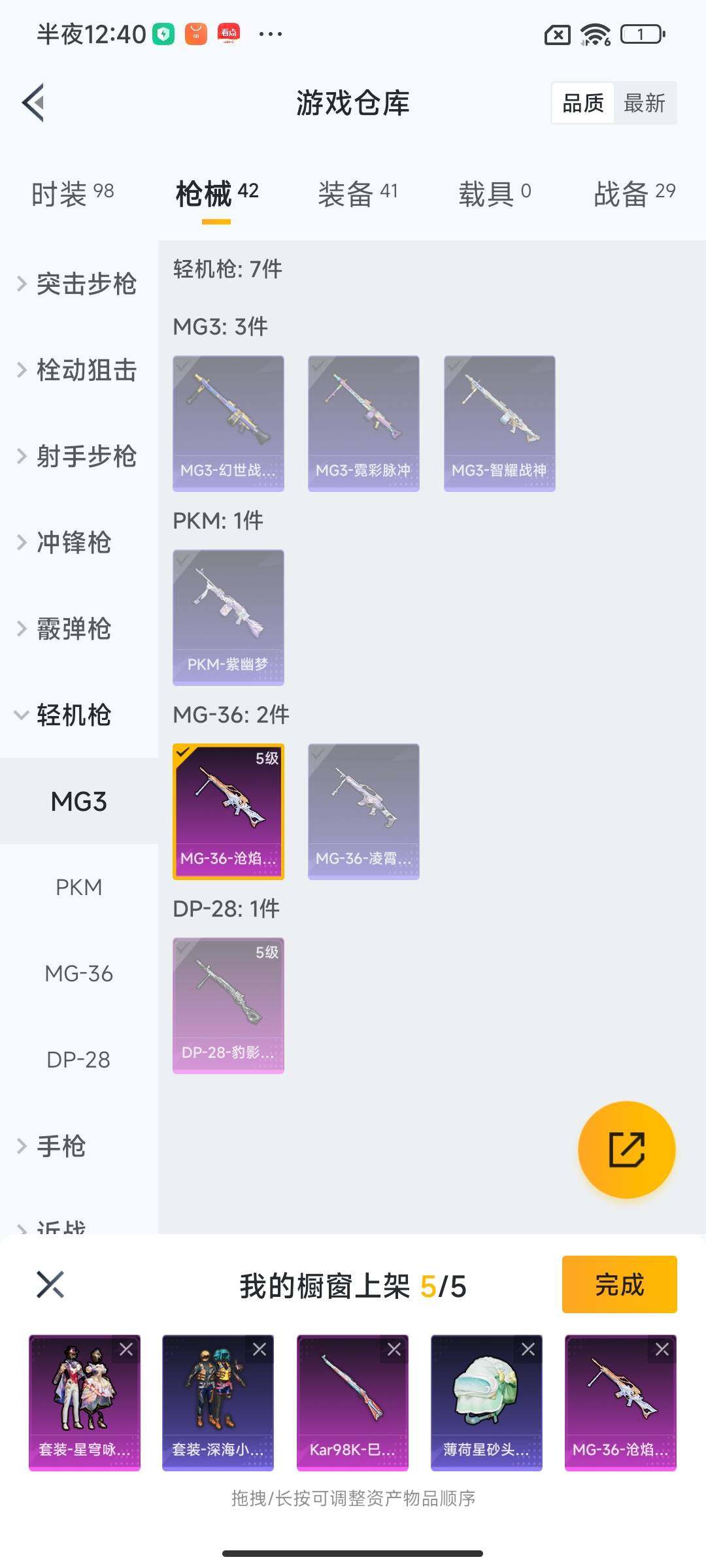This screenshot has height=1568, width=706.
Task: Expand the 栓动狙击 category
Action: click(77, 370)
